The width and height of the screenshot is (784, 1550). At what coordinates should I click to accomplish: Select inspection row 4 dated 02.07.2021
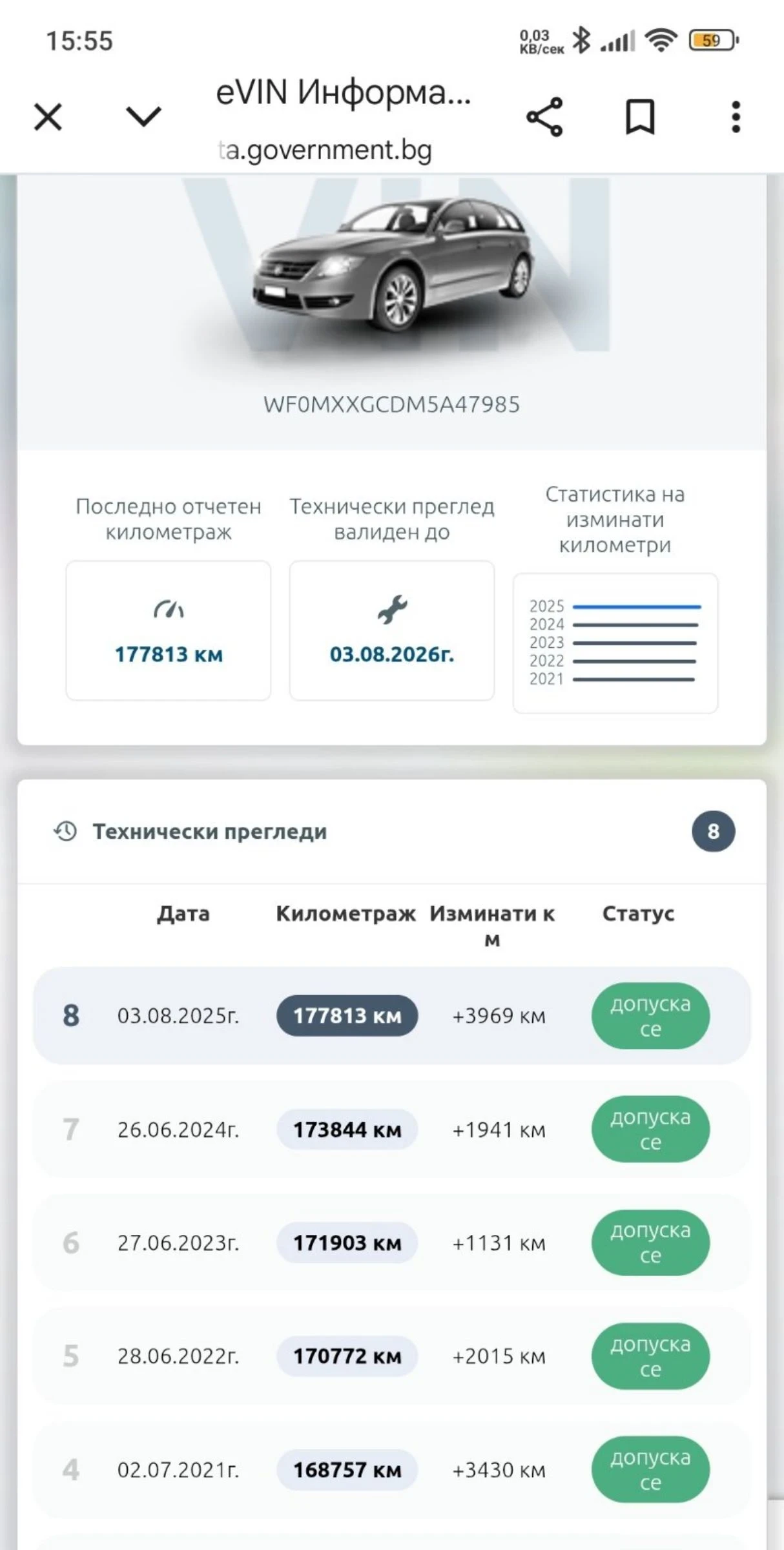click(391, 1469)
